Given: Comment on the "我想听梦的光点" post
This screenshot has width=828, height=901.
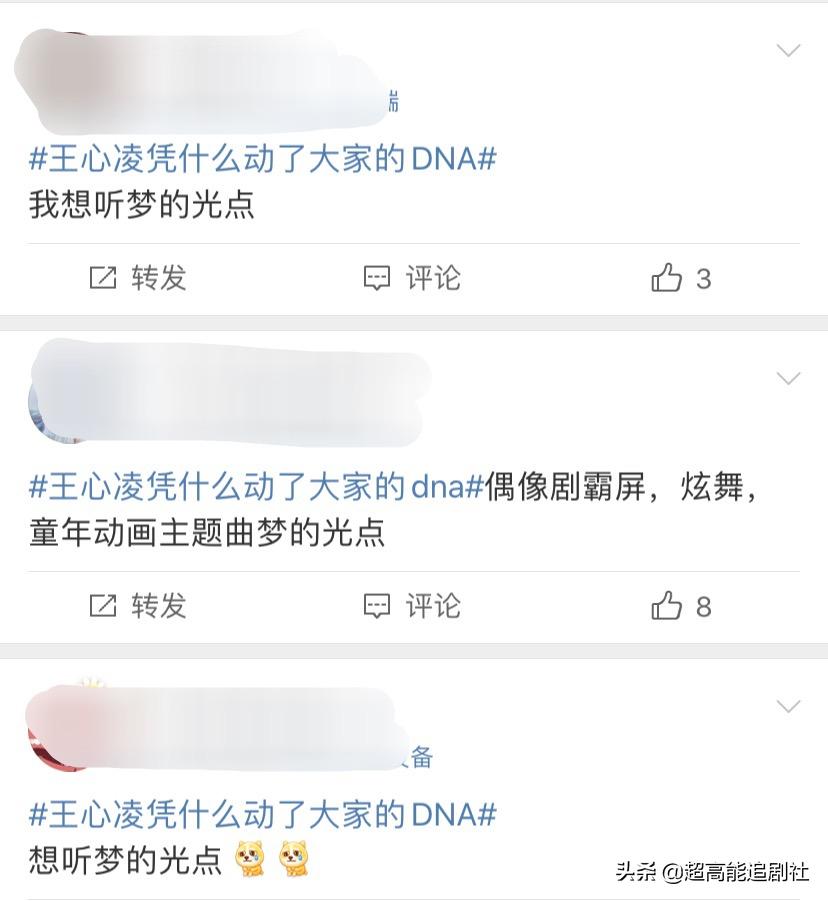Looking at the screenshot, I should click(x=412, y=278).
